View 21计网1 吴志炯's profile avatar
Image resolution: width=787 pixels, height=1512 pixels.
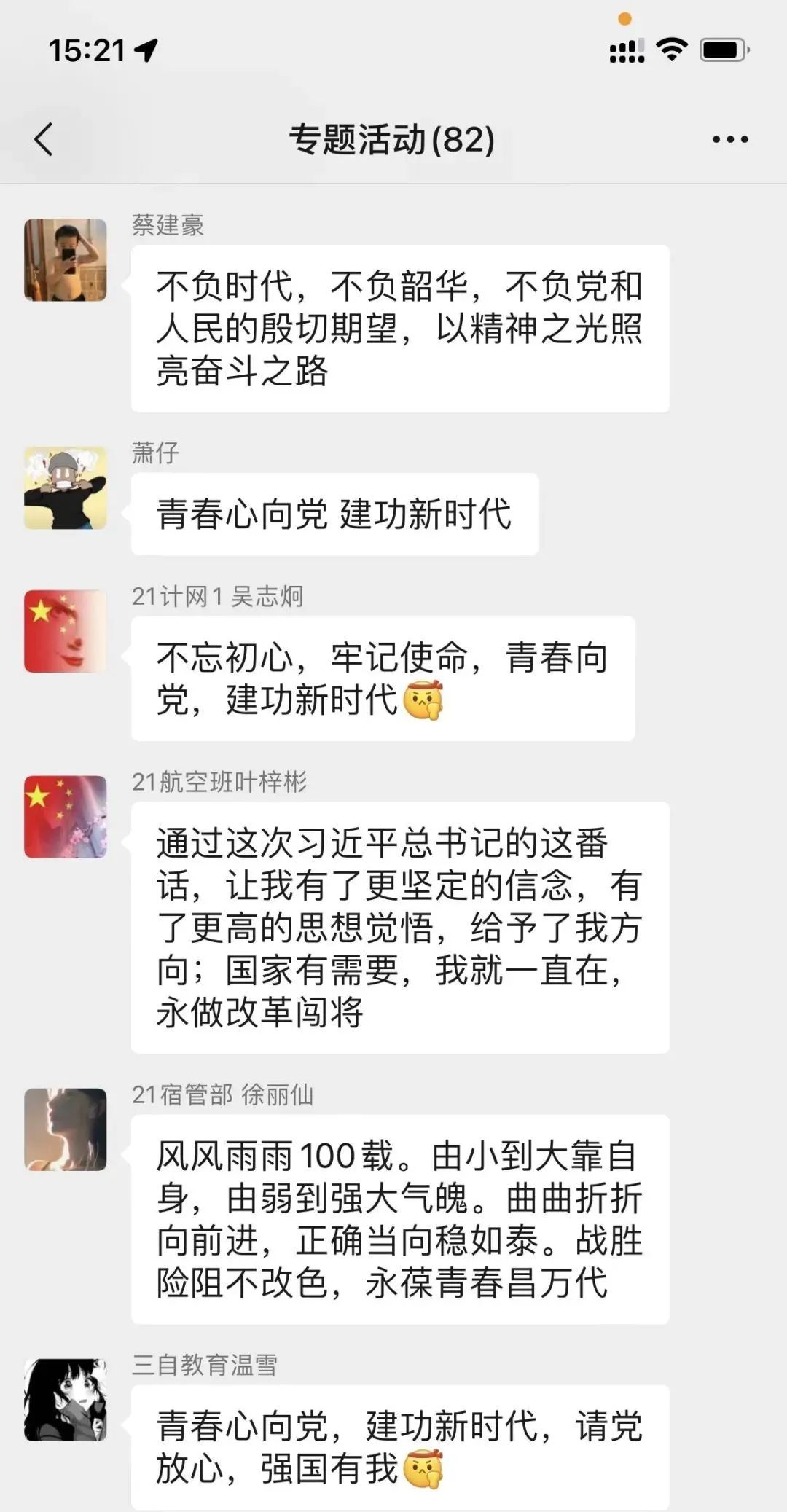coord(66,631)
